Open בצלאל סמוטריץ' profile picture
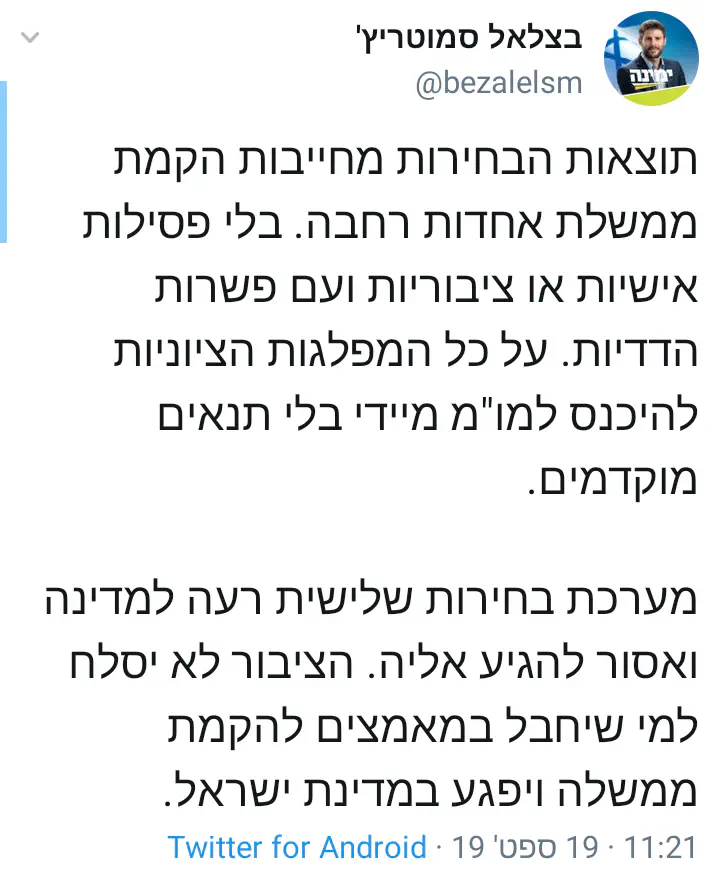The image size is (720, 879). (x=651, y=59)
